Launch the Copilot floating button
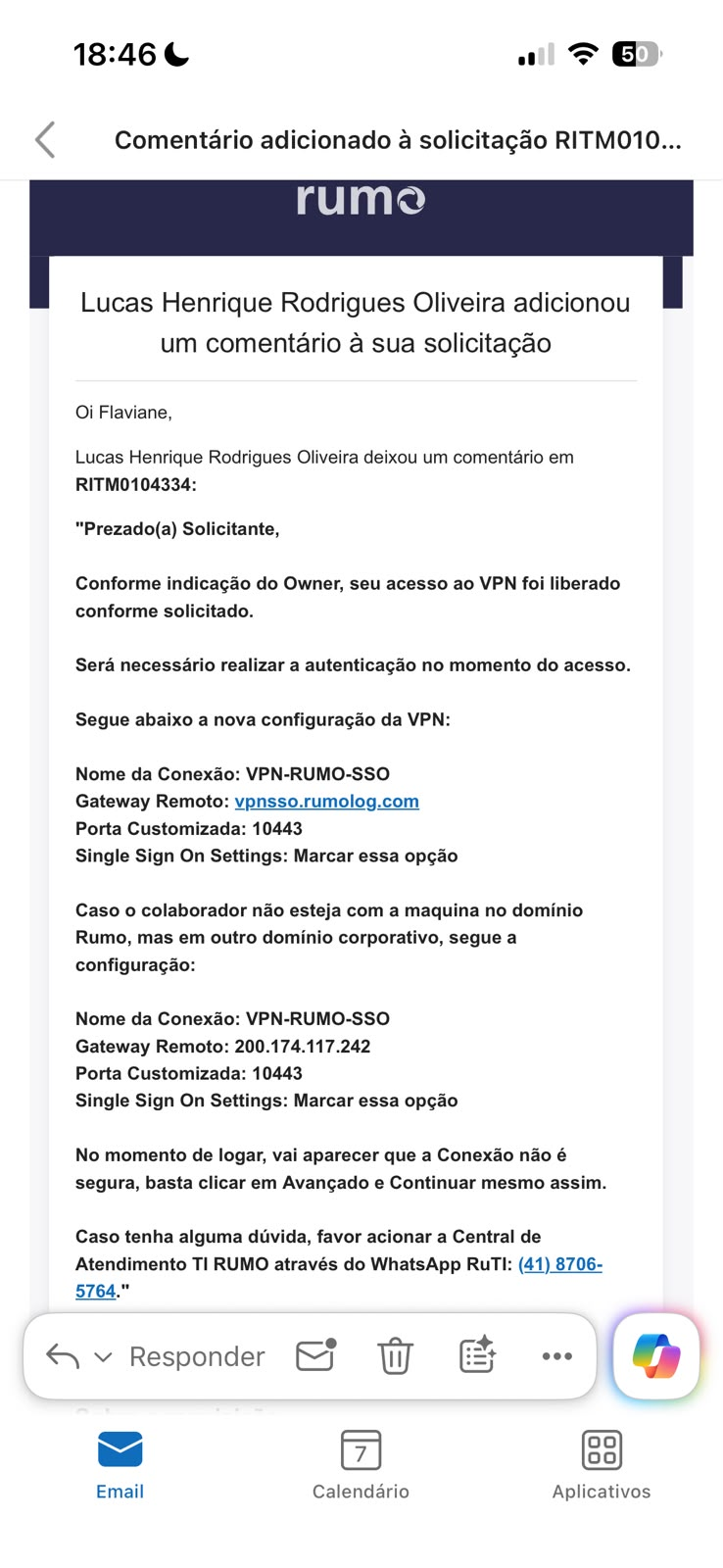 pos(656,1356)
